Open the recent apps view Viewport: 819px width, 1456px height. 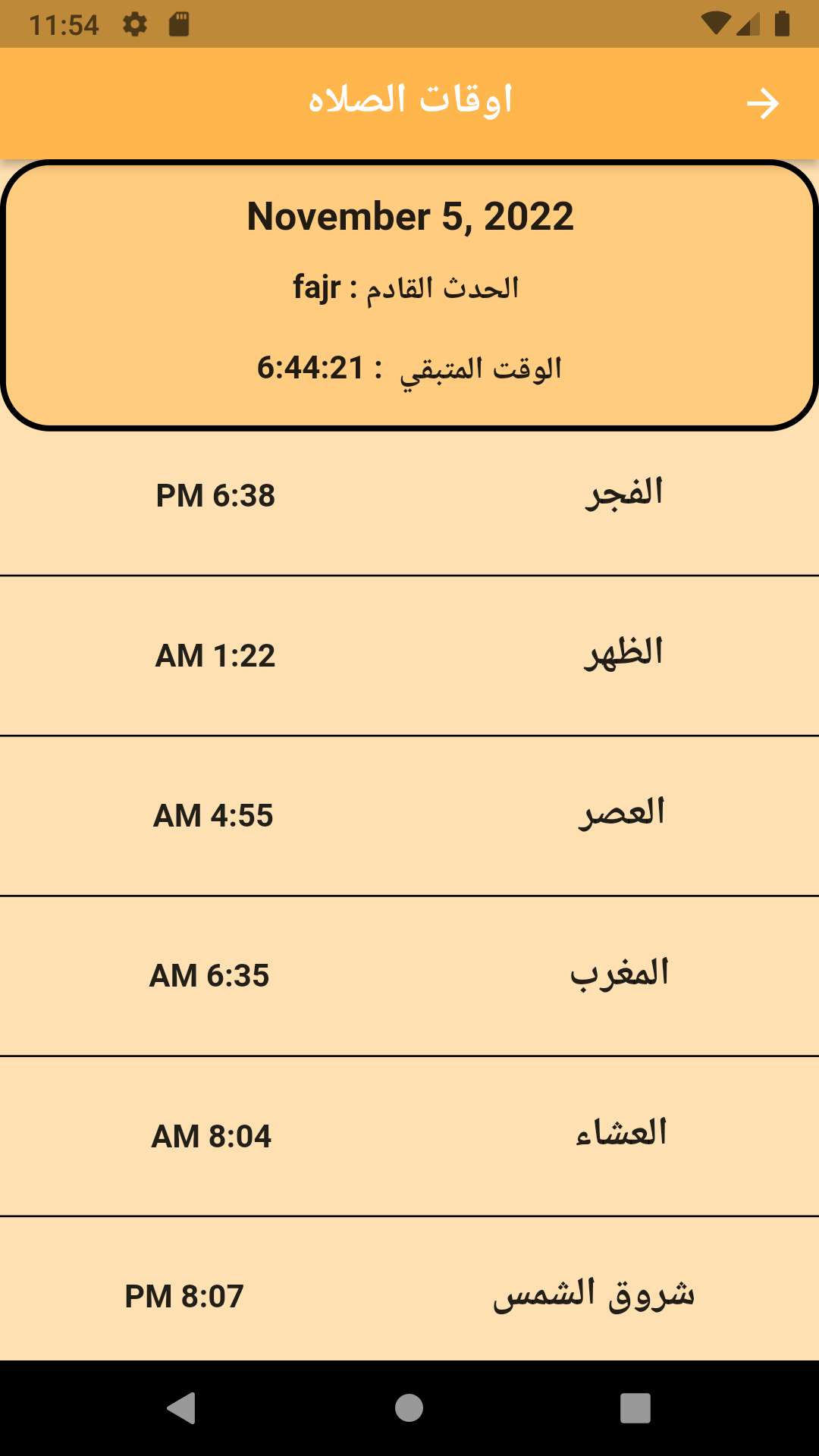pyautogui.click(x=635, y=1408)
